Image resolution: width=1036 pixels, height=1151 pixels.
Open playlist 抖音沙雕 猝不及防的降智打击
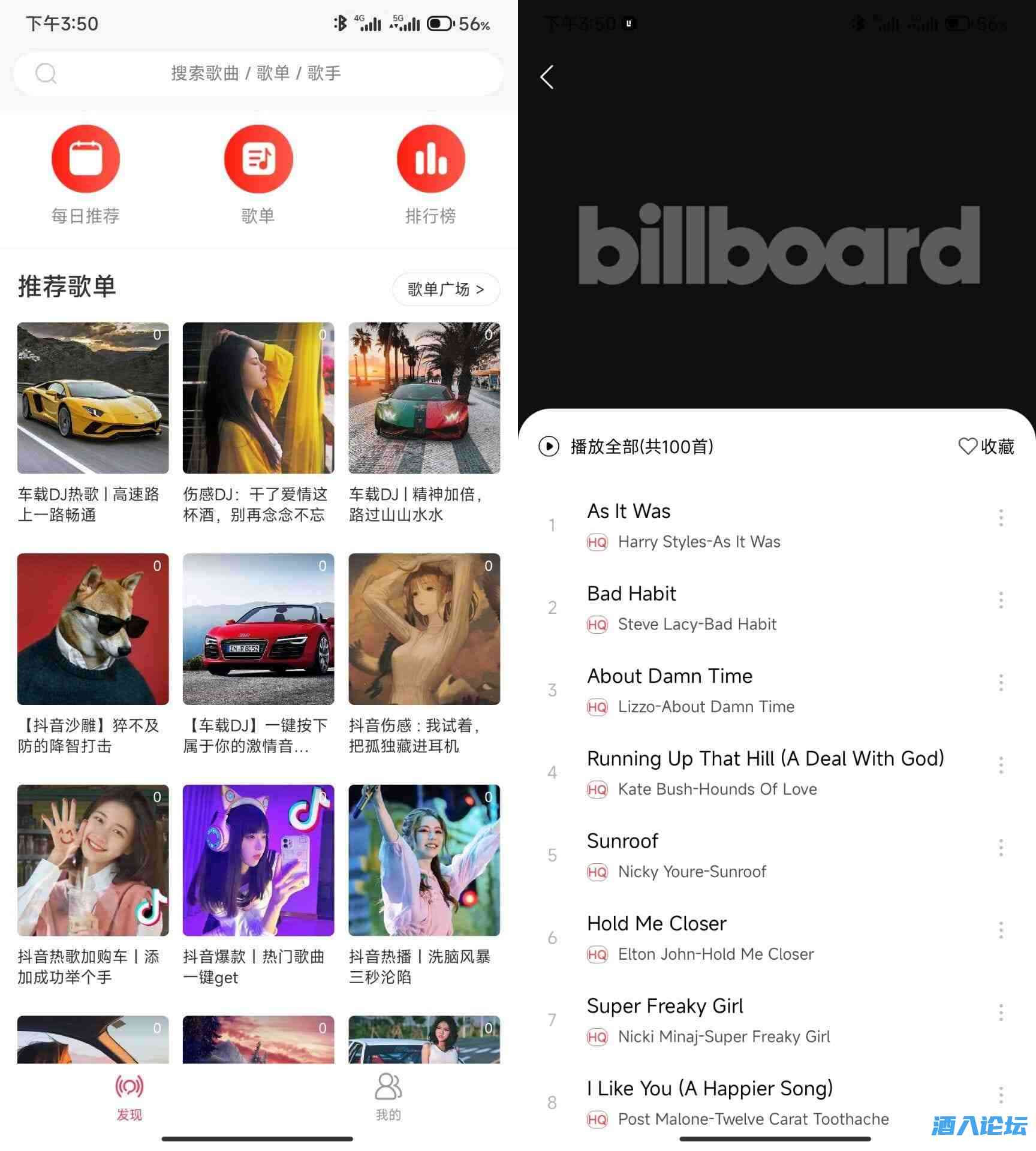(x=93, y=629)
